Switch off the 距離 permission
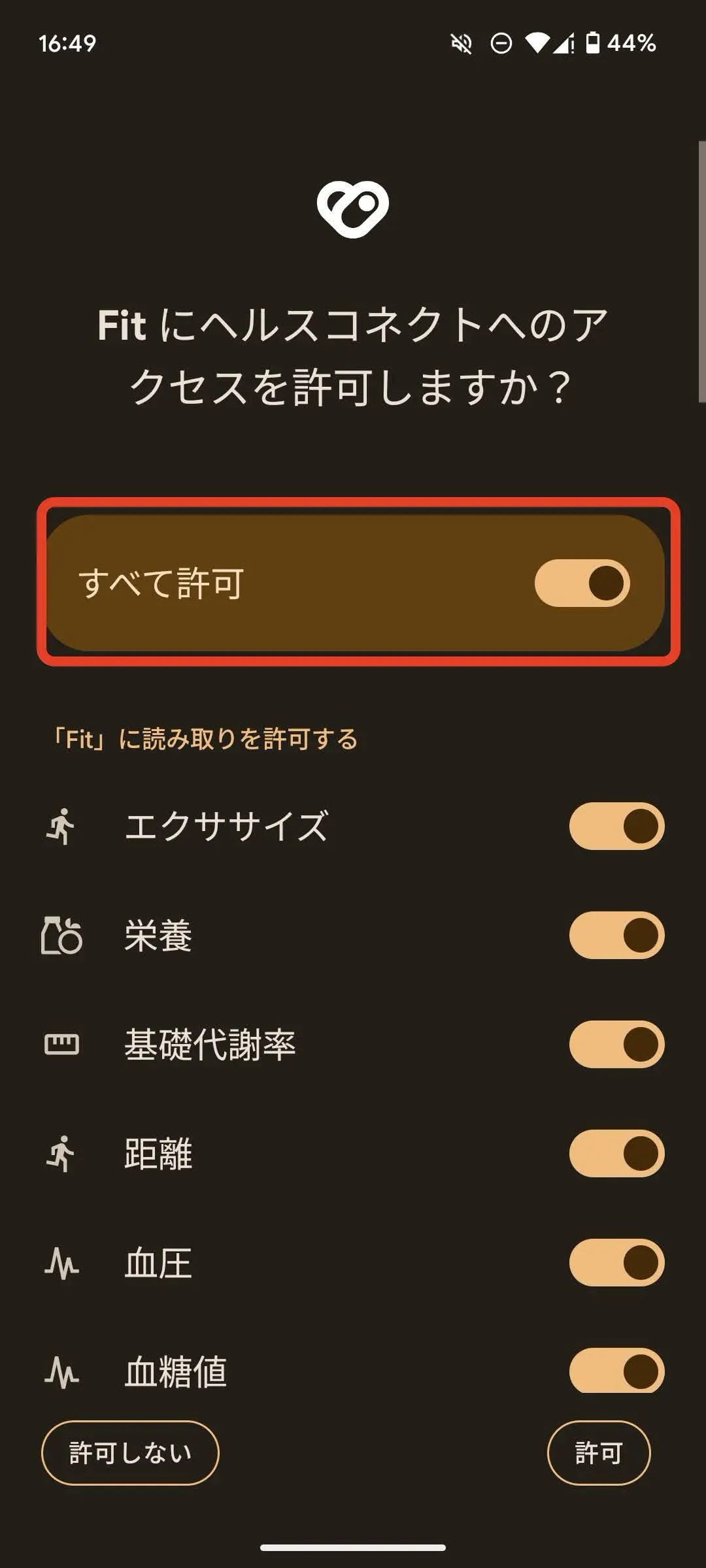Image resolution: width=706 pixels, height=1568 pixels. [616, 1153]
